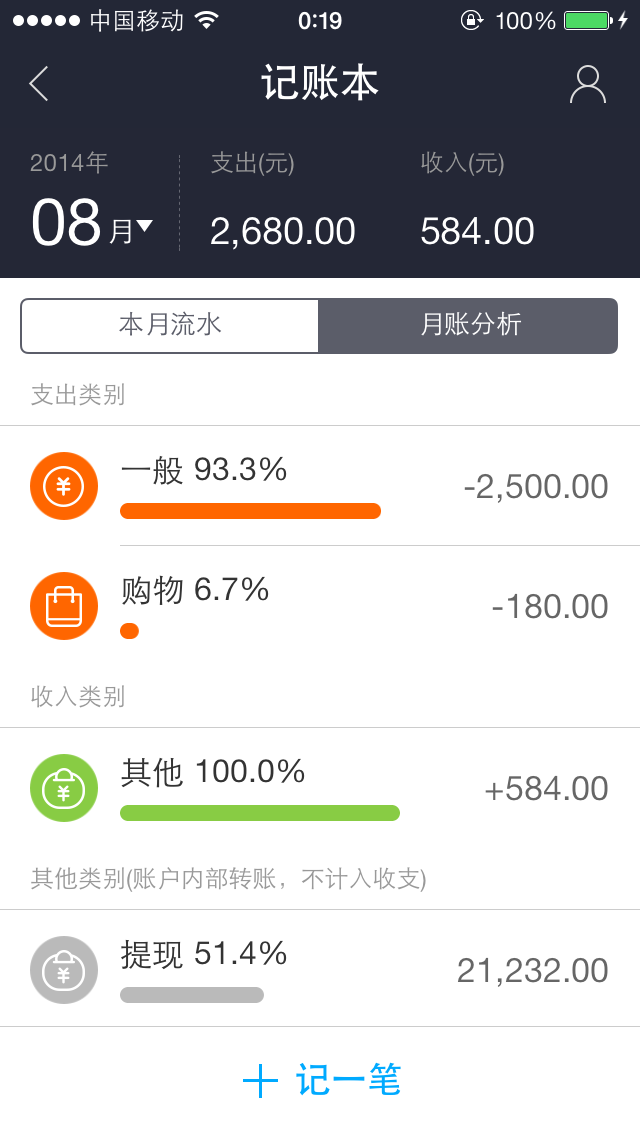Open the 一般 93.3% expense category
The width and height of the screenshot is (640, 1136).
tap(320, 486)
